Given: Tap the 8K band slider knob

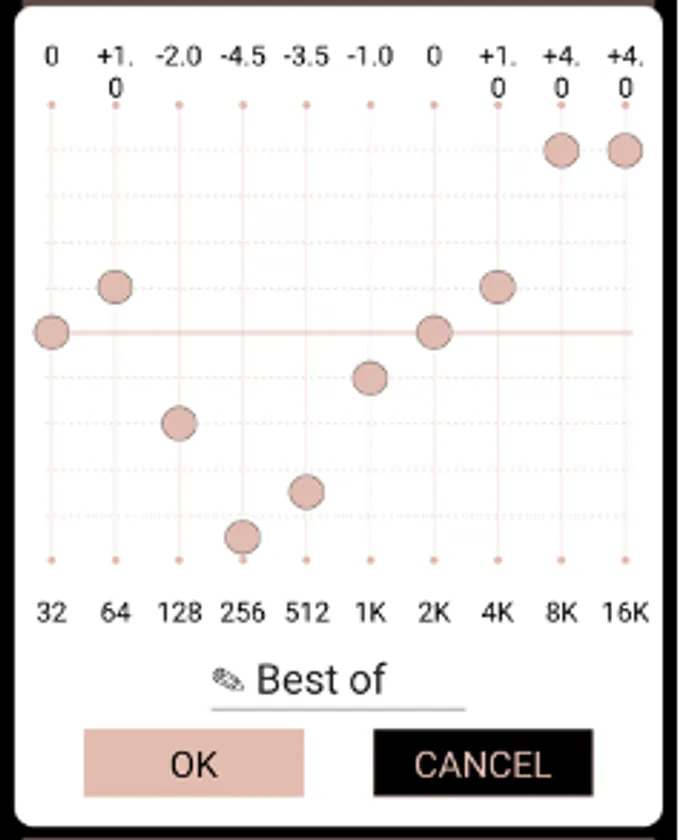Looking at the screenshot, I should (561, 151).
